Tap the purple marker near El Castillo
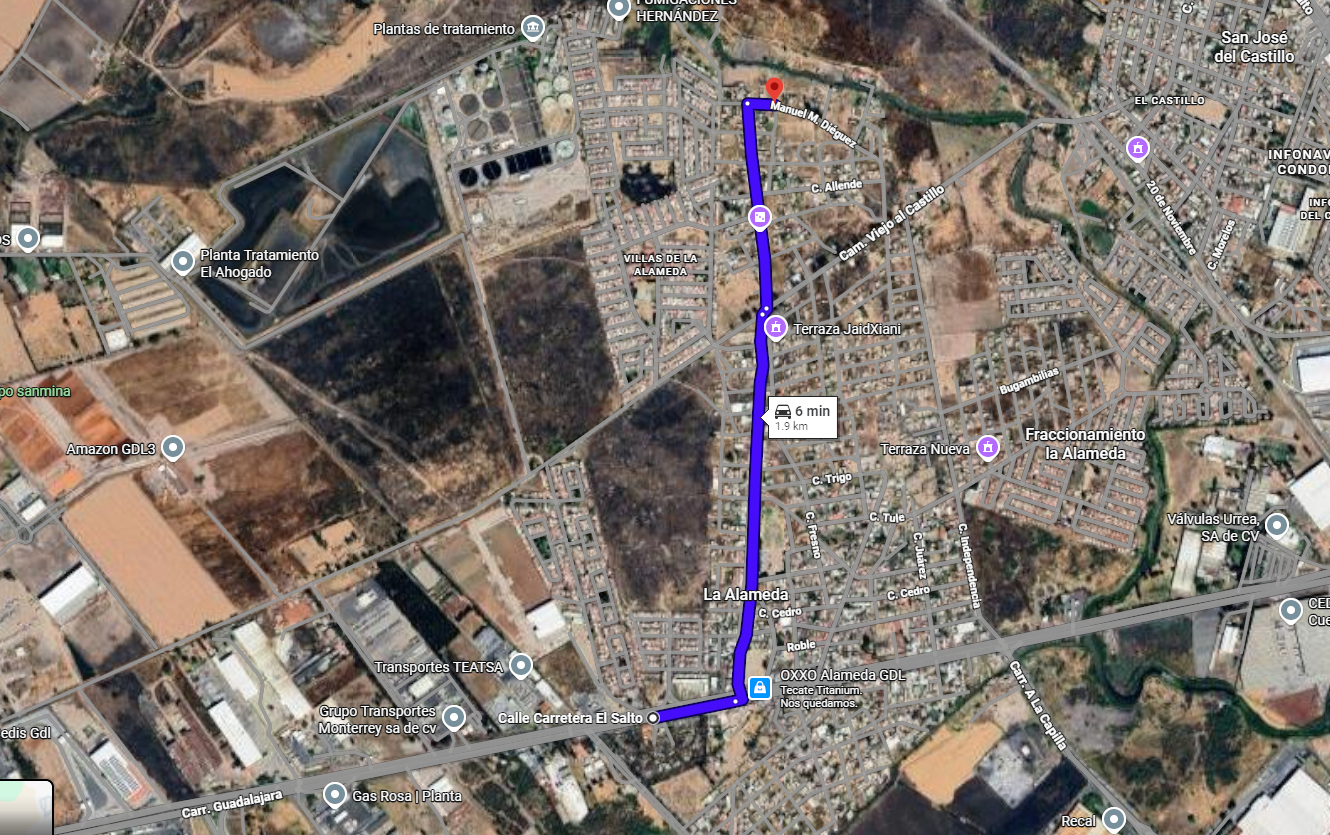Viewport: 1330px width, 835px height. [1136, 149]
